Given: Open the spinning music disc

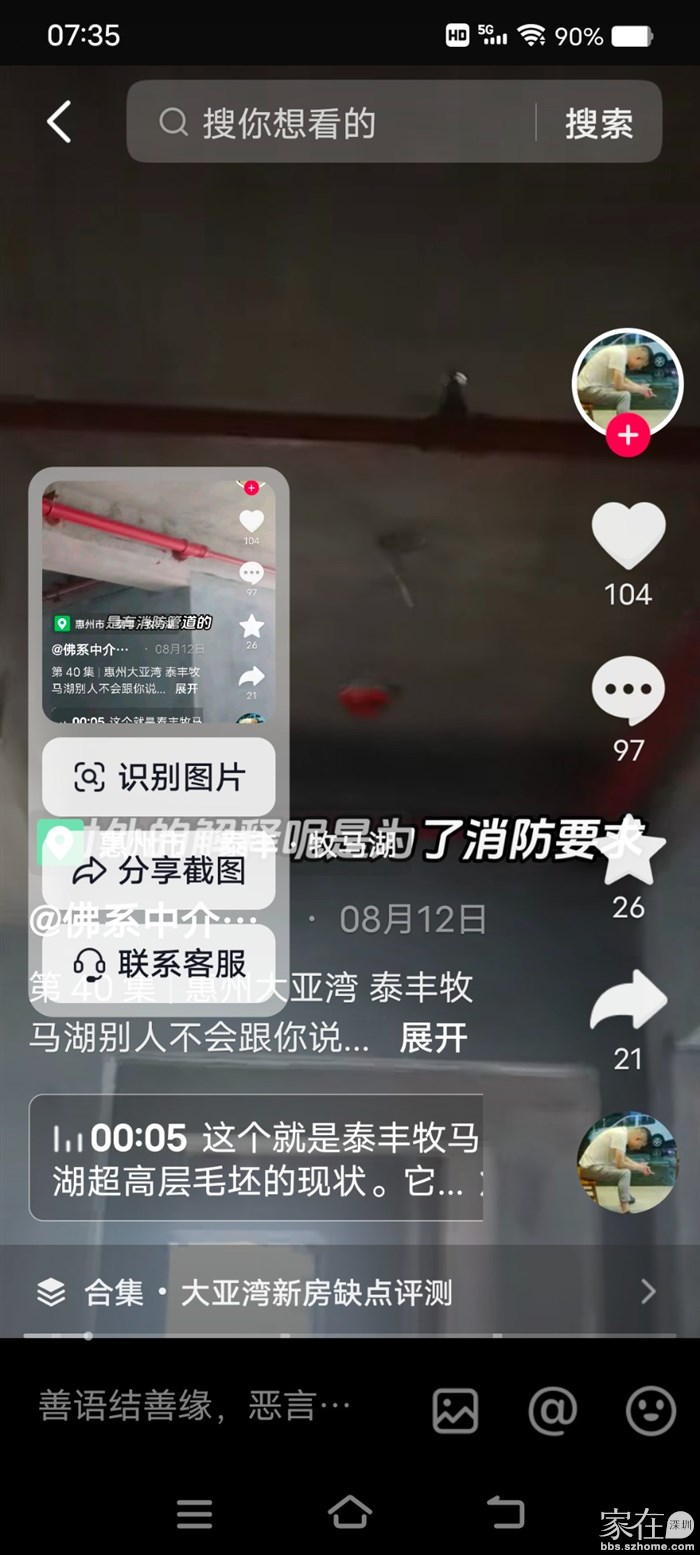Looking at the screenshot, I should (x=627, y=1162).
